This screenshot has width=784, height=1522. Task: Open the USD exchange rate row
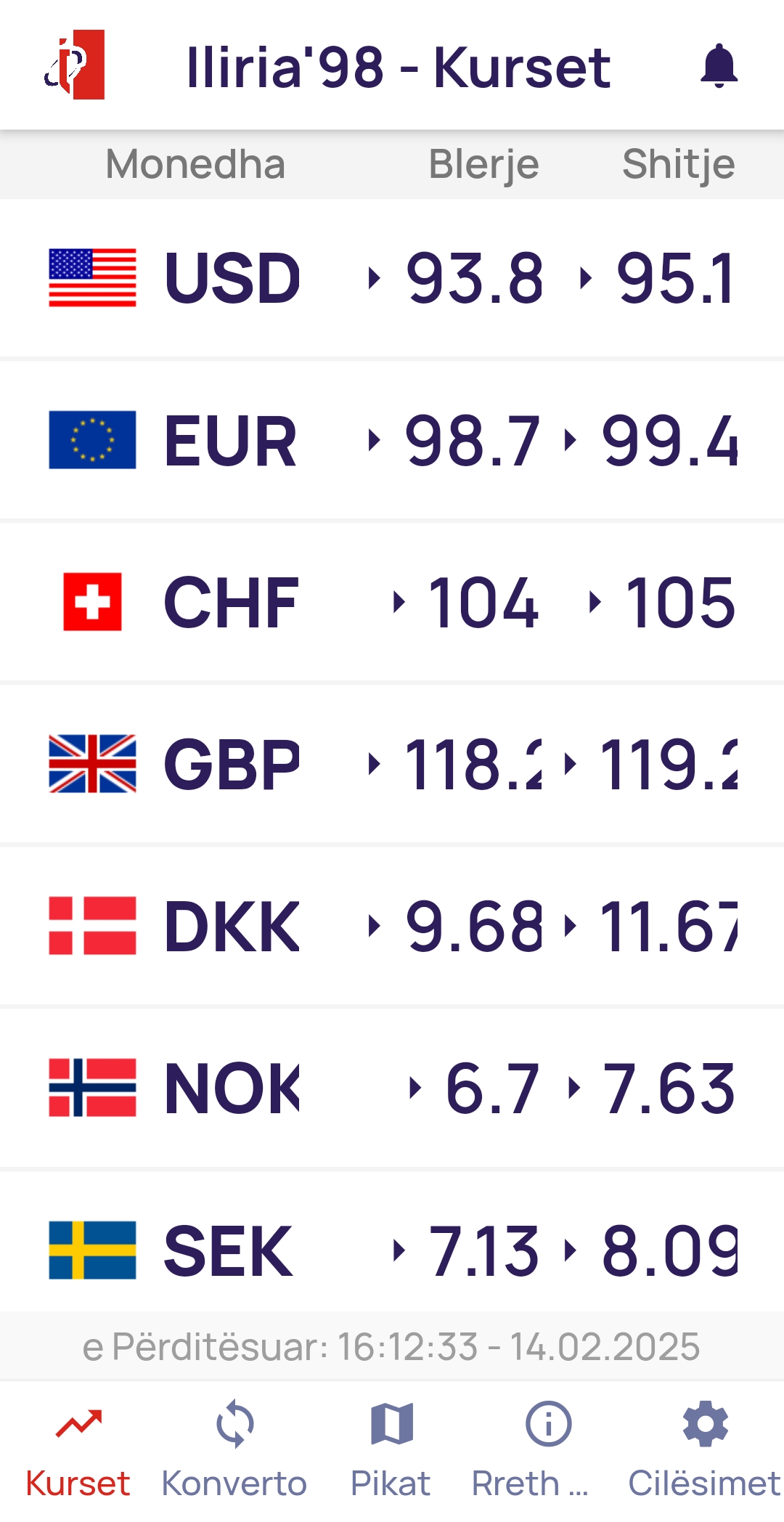click(392, 278)
